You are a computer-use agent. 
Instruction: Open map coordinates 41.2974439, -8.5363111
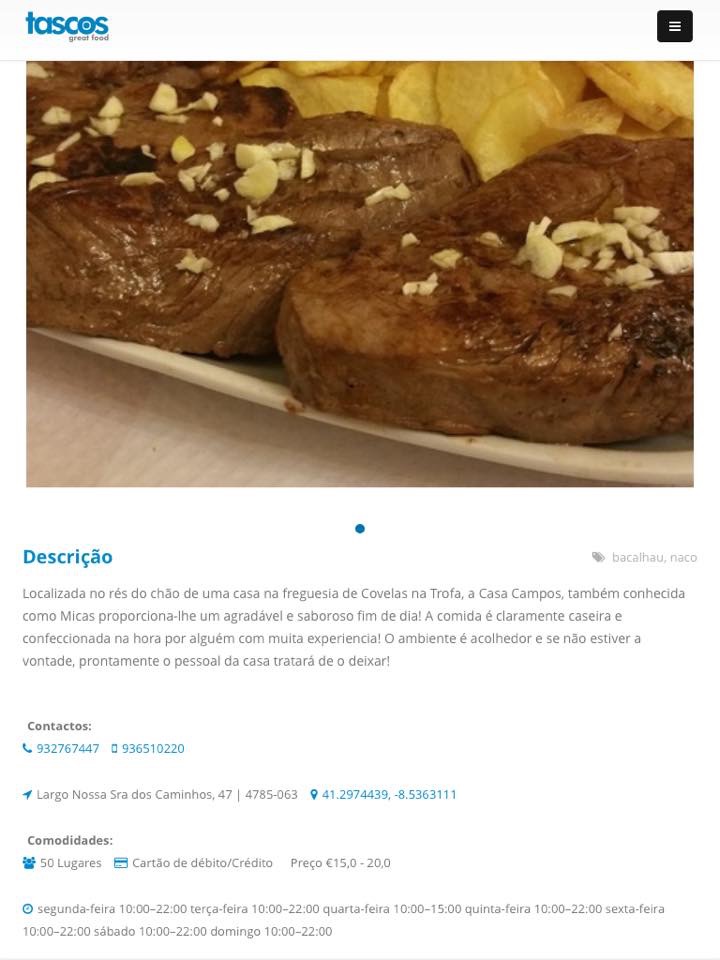pos(389,794)
